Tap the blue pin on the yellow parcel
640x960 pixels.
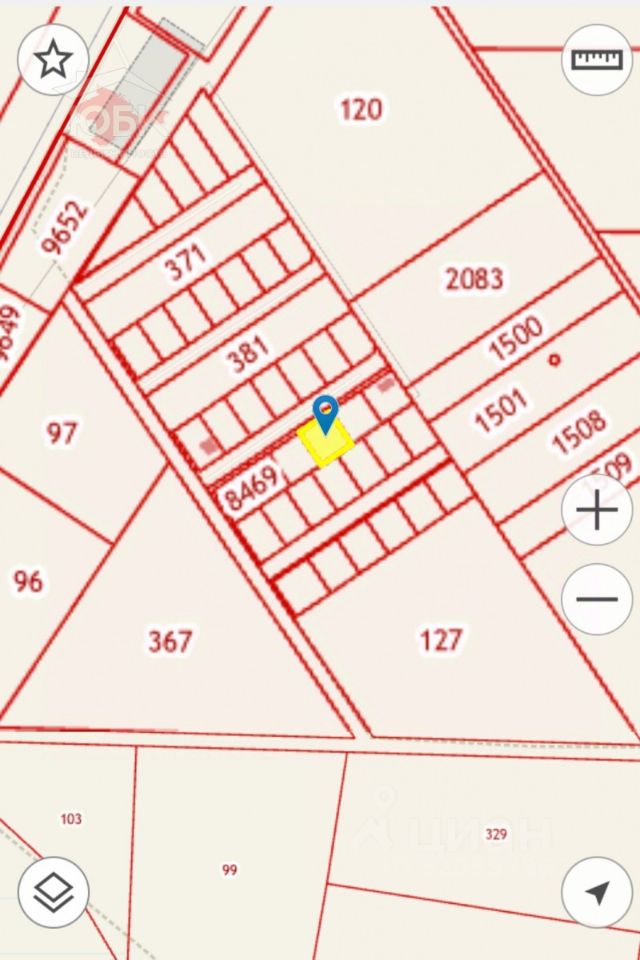point(325,413)
